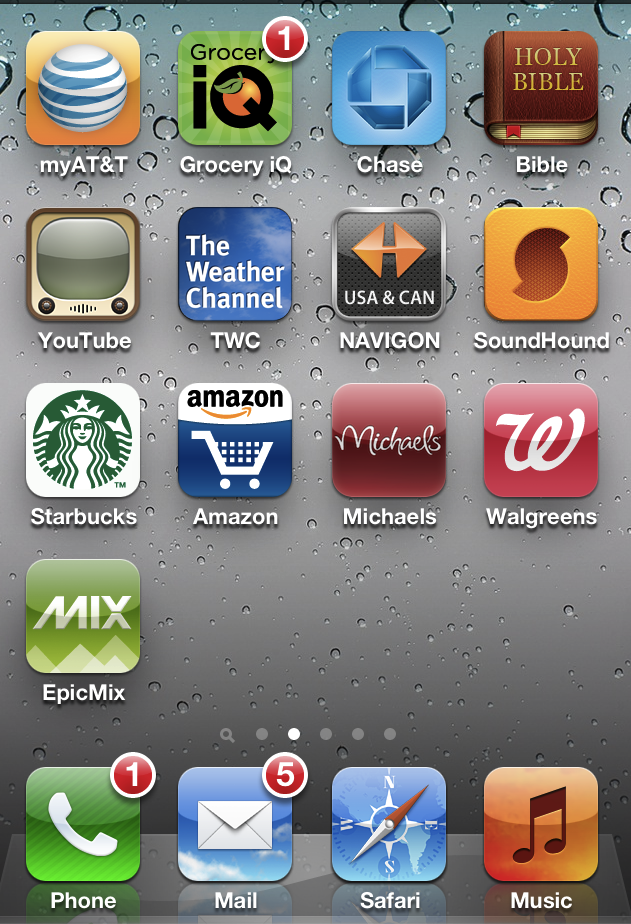Screen dimensions: 631x924
Task: Open SoundHound
Action: (x=541, y=264)
